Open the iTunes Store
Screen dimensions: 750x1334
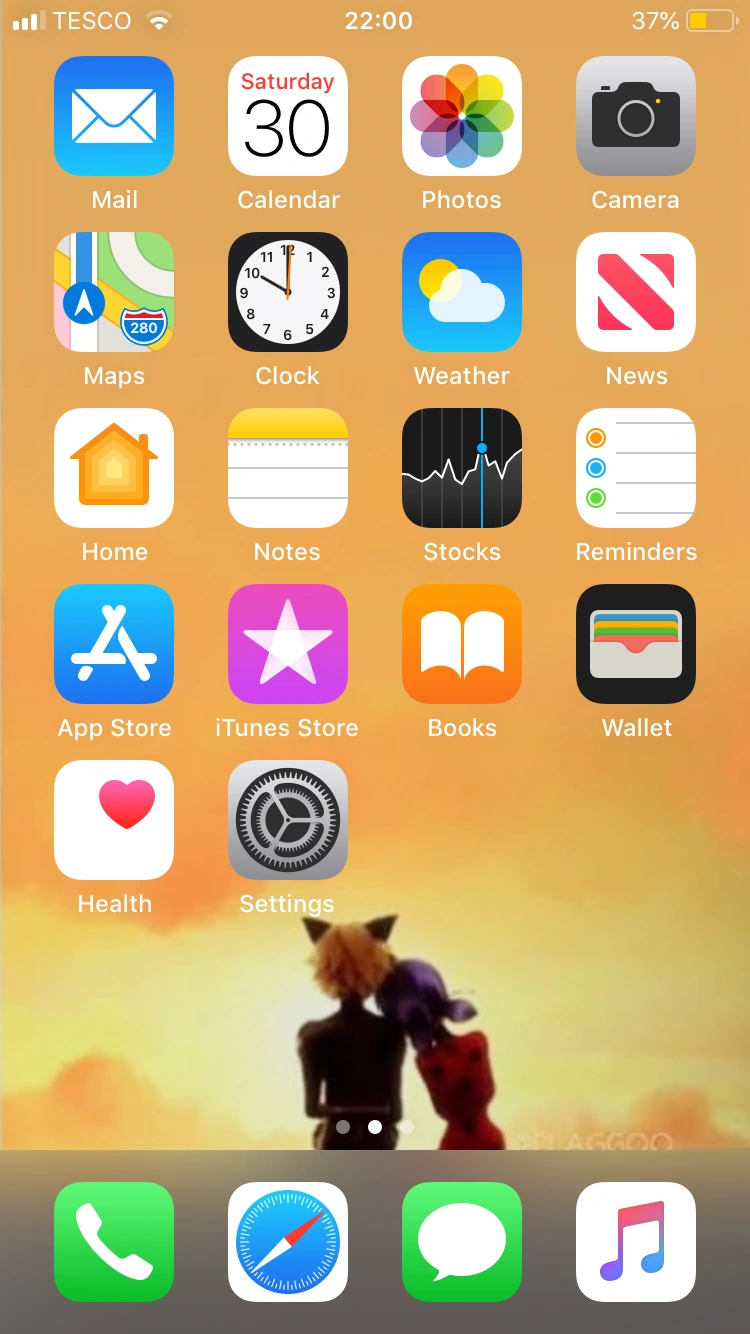pyautogui.click(x=288, y=644)
